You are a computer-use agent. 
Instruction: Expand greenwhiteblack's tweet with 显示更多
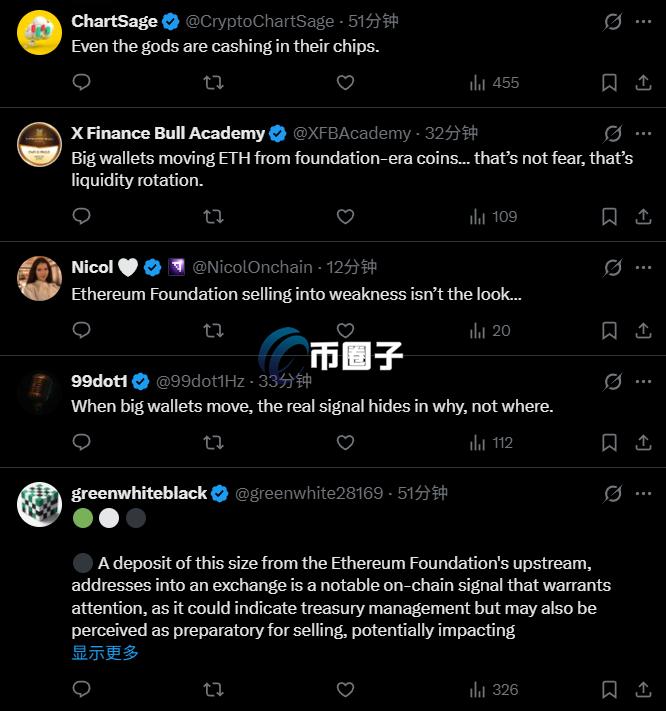(105, 653)
